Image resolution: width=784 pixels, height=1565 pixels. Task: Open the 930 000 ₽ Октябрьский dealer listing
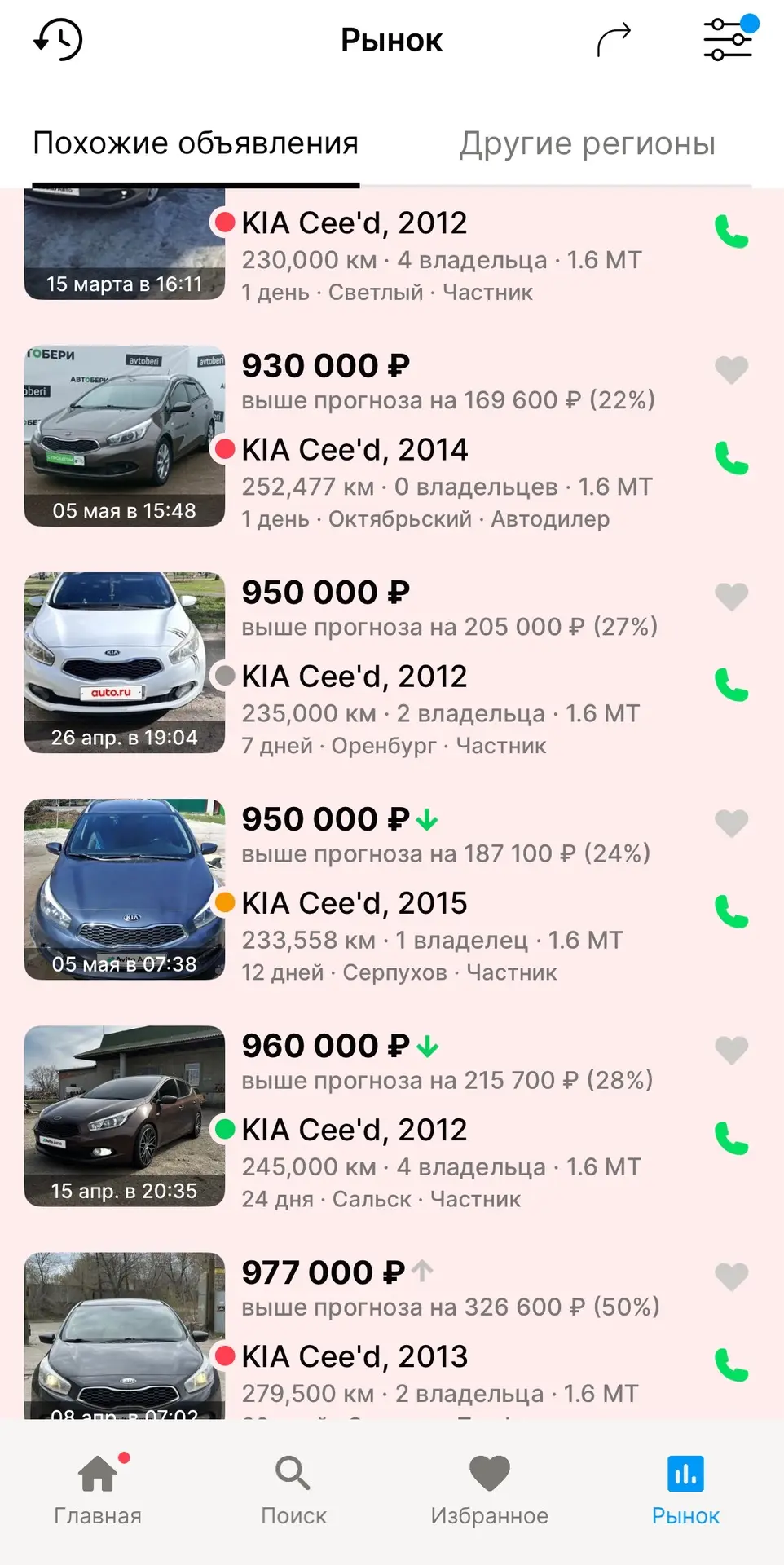point(392,435)
